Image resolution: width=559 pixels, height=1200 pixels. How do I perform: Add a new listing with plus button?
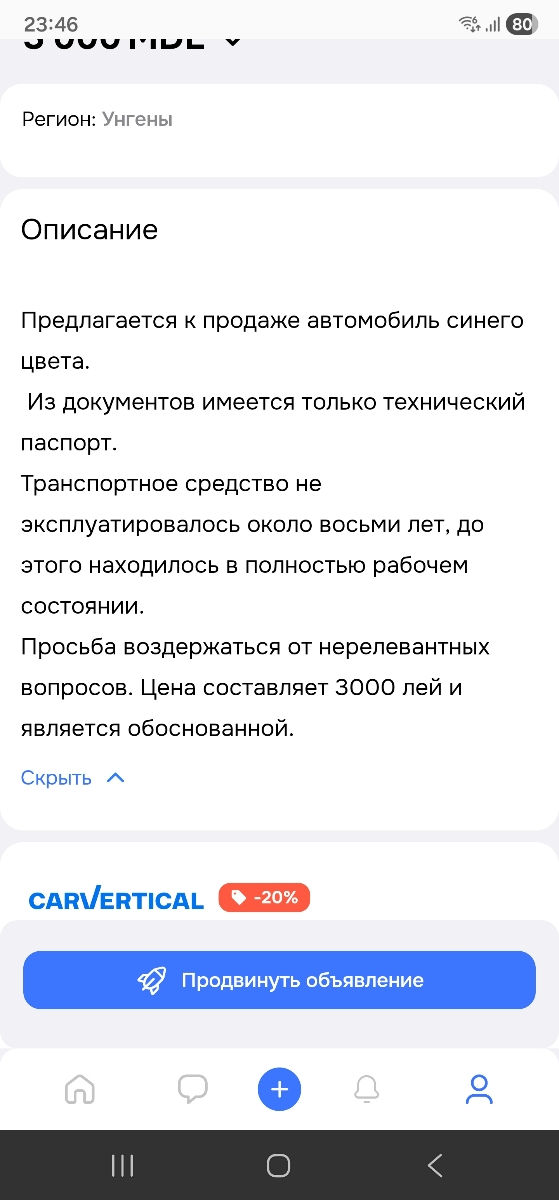pyautogui.click(x=279, y=1089)
